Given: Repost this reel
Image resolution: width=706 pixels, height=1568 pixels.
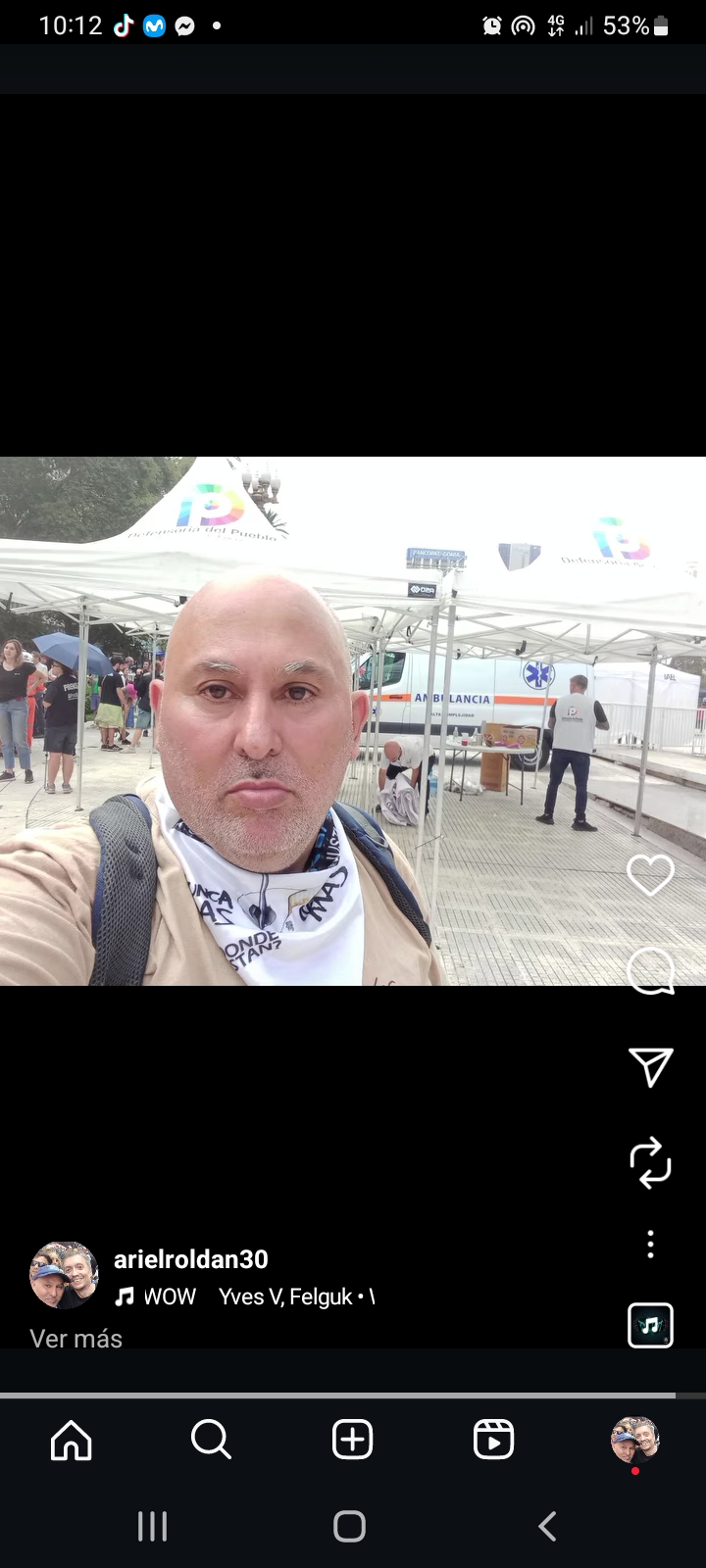Looking at the screenshot, I should click(x=650, y=1162).
